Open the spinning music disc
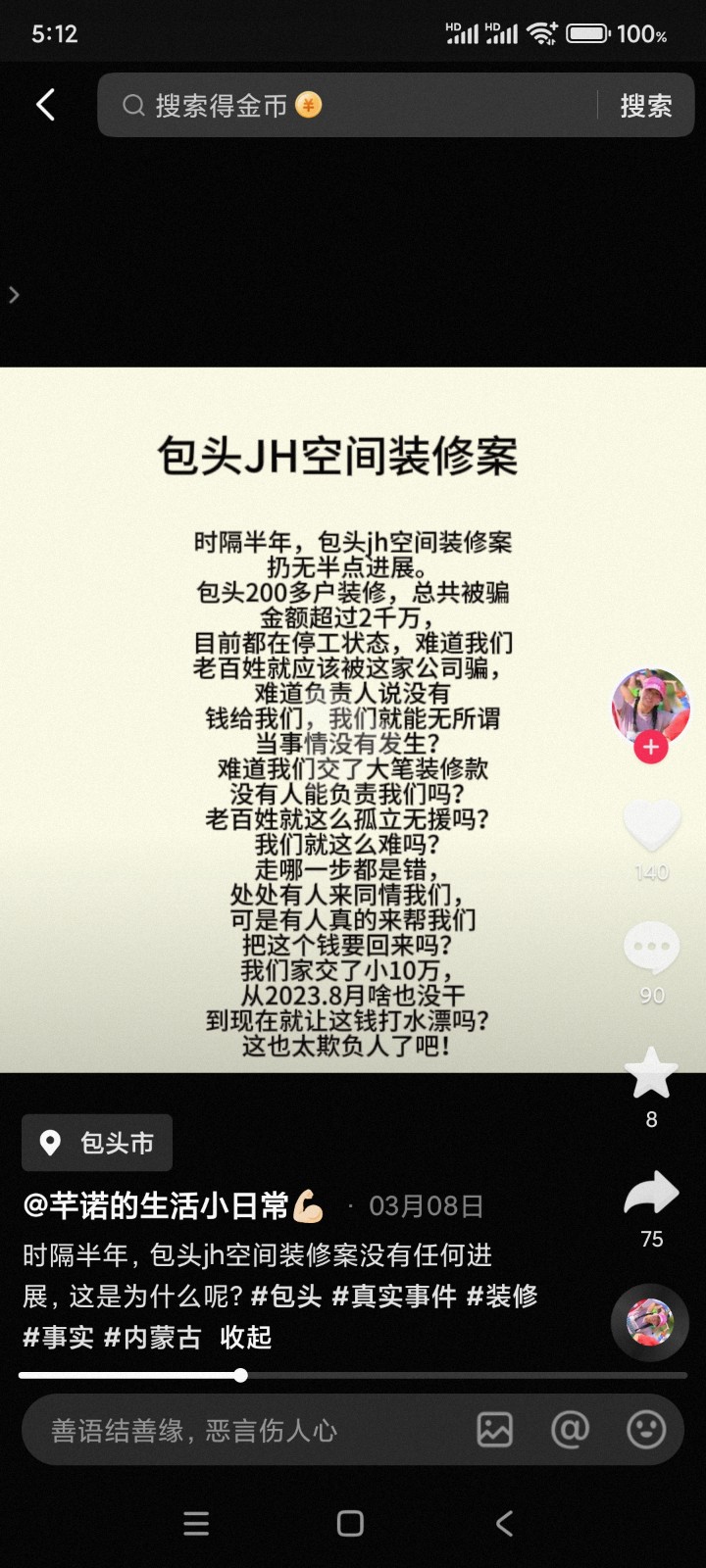Screen dimensions: 706x1568 coord(650,1322)
